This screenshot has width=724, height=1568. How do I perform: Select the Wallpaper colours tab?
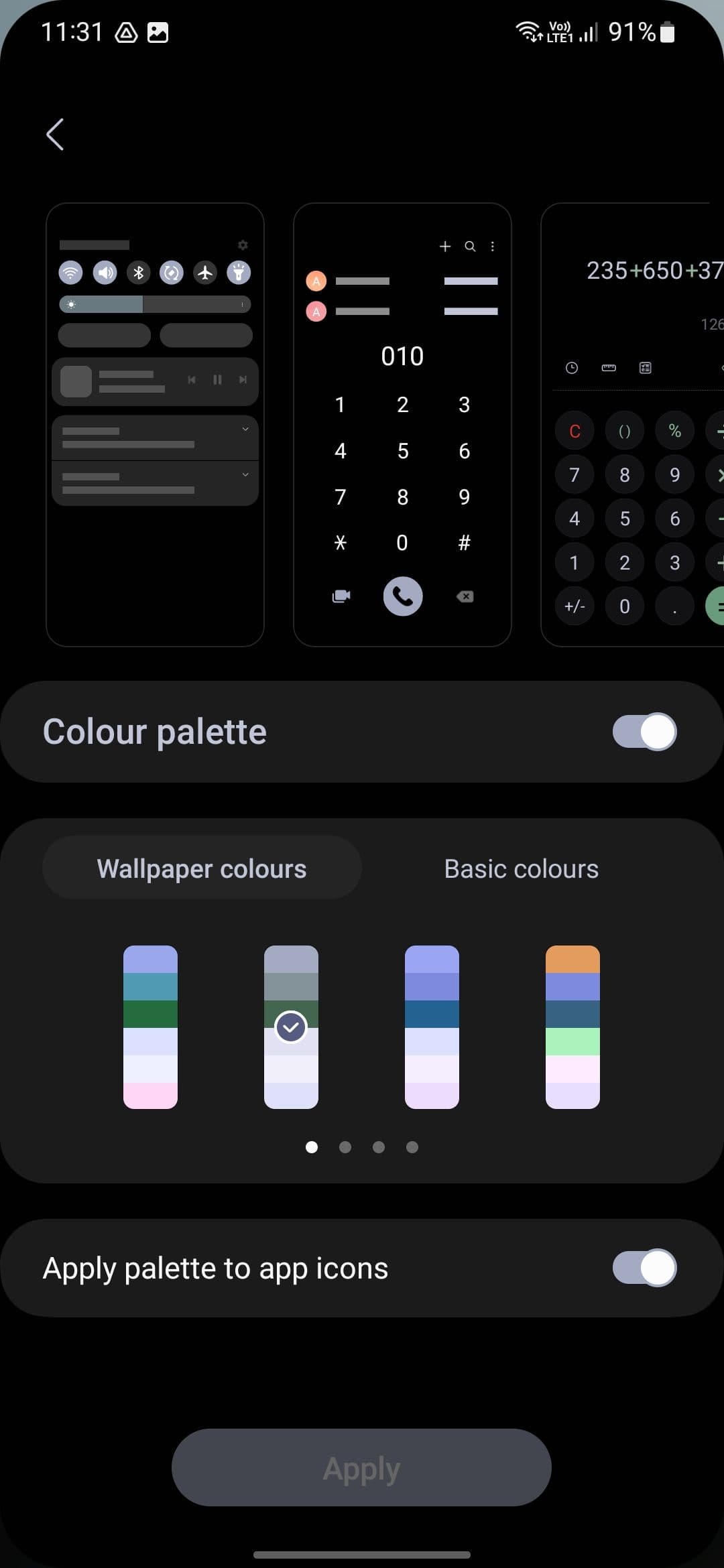(x=201, y=867)
